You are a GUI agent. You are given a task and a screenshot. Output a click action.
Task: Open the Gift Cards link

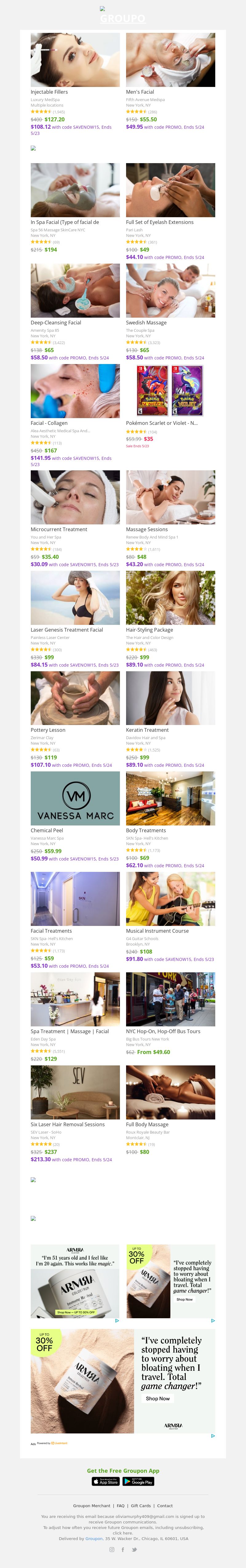pos(141,1505)
